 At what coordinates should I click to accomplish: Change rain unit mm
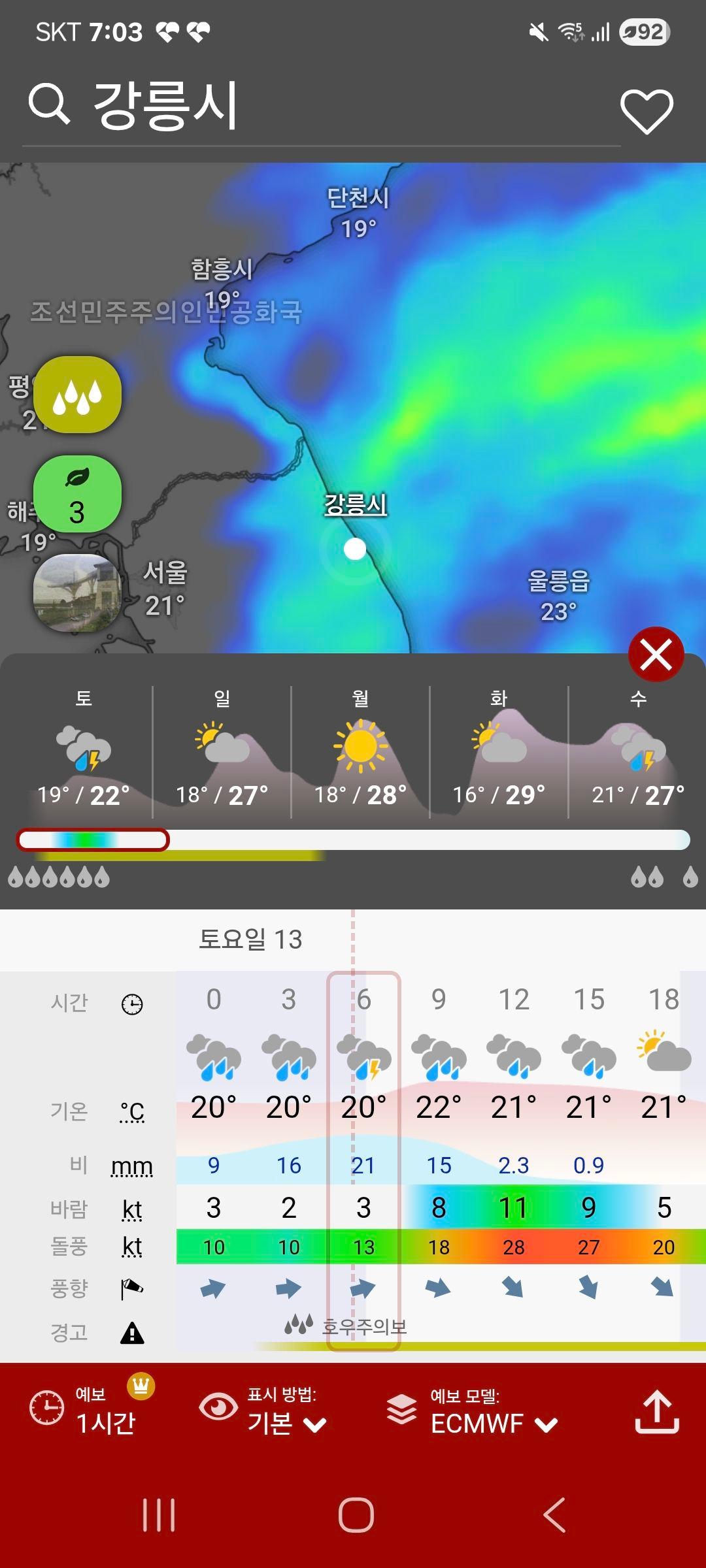[x=132, y=1166]
